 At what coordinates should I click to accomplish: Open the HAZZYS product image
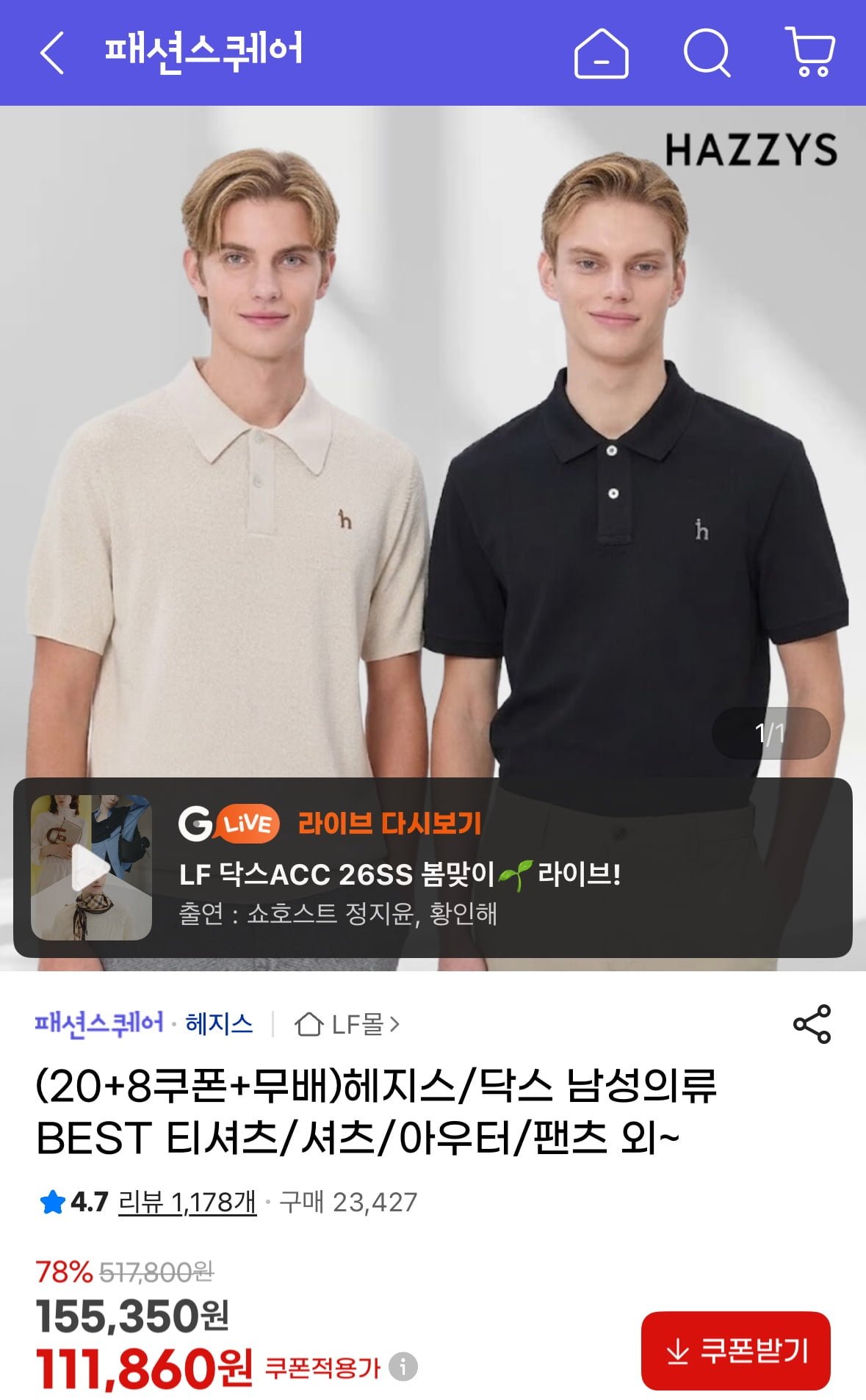coord(433,440)
